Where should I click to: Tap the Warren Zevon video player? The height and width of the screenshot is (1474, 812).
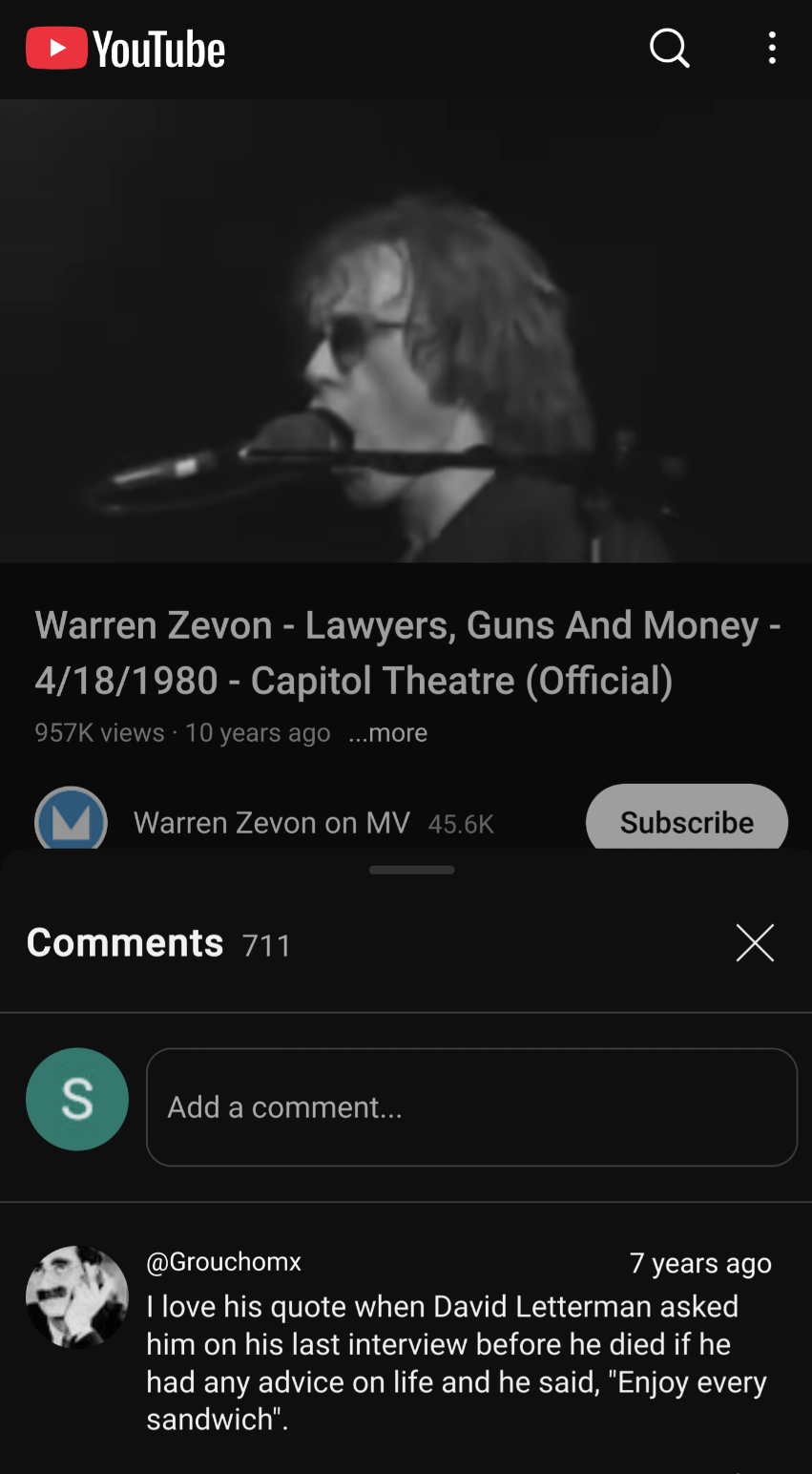406,330
